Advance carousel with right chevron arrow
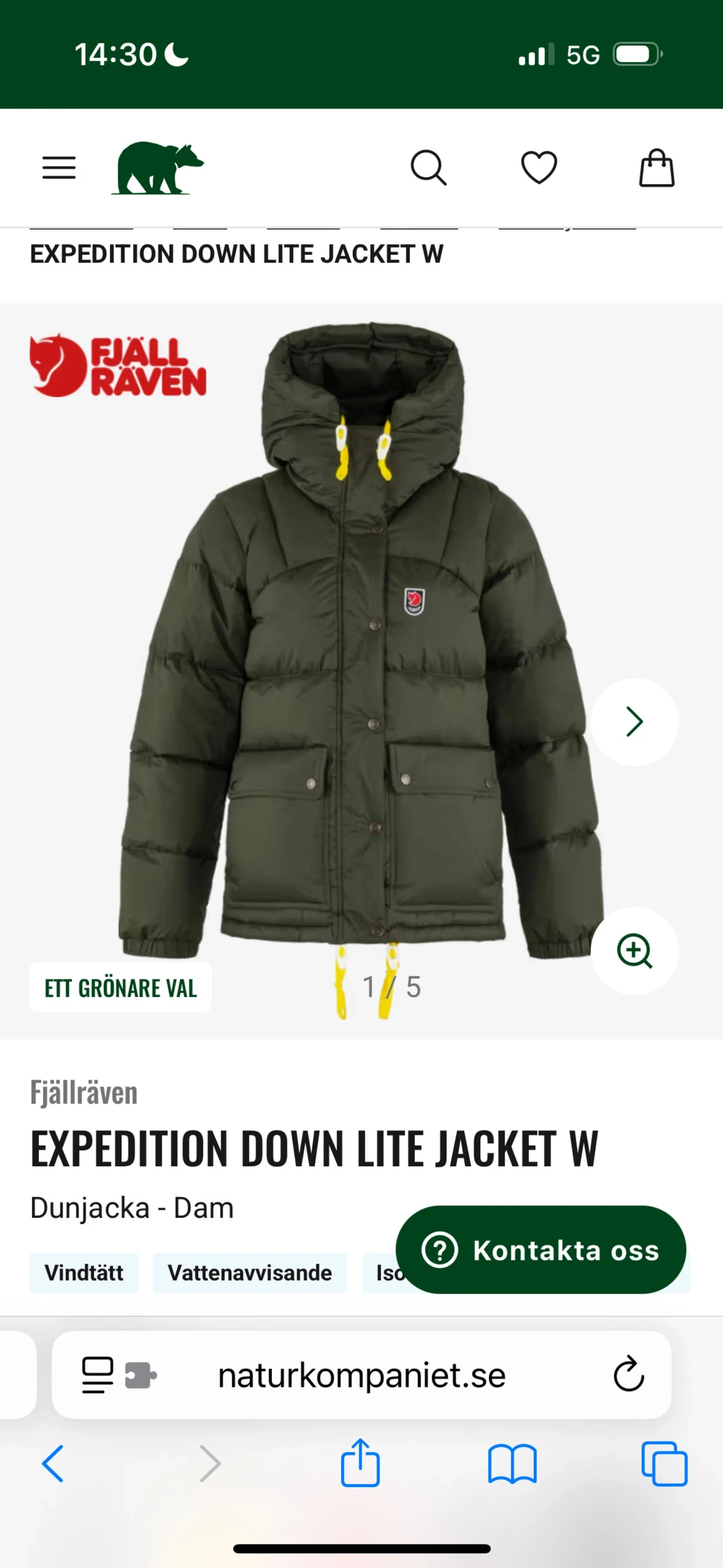The height and width of the screenshot is (1568, 723). coord(635,721)
